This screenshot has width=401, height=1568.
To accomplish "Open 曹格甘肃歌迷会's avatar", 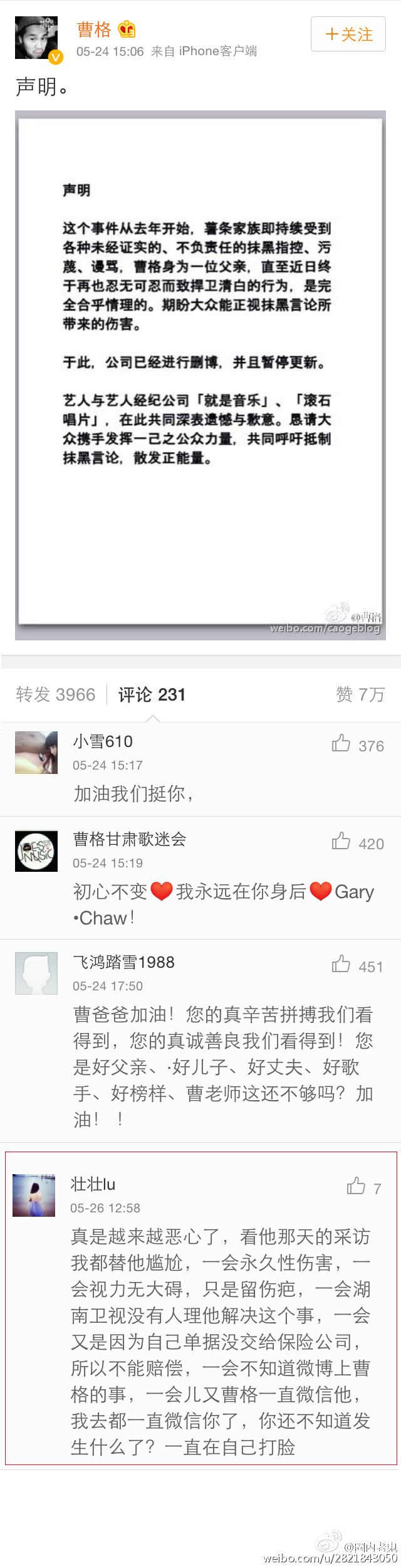I will (x=36, y=850).
